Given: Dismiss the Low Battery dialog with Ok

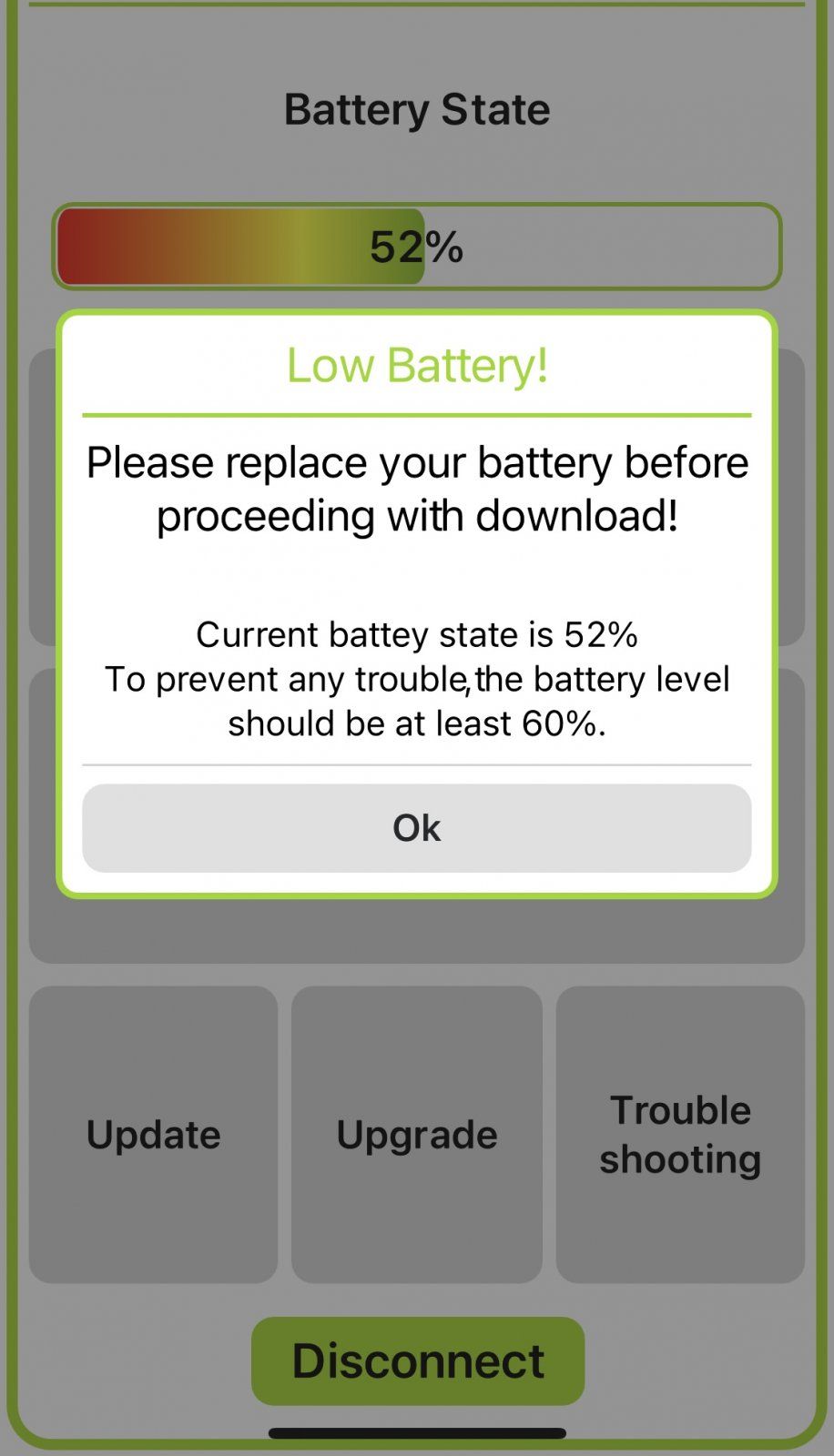Looking at the screenshot, I should 416,828.
